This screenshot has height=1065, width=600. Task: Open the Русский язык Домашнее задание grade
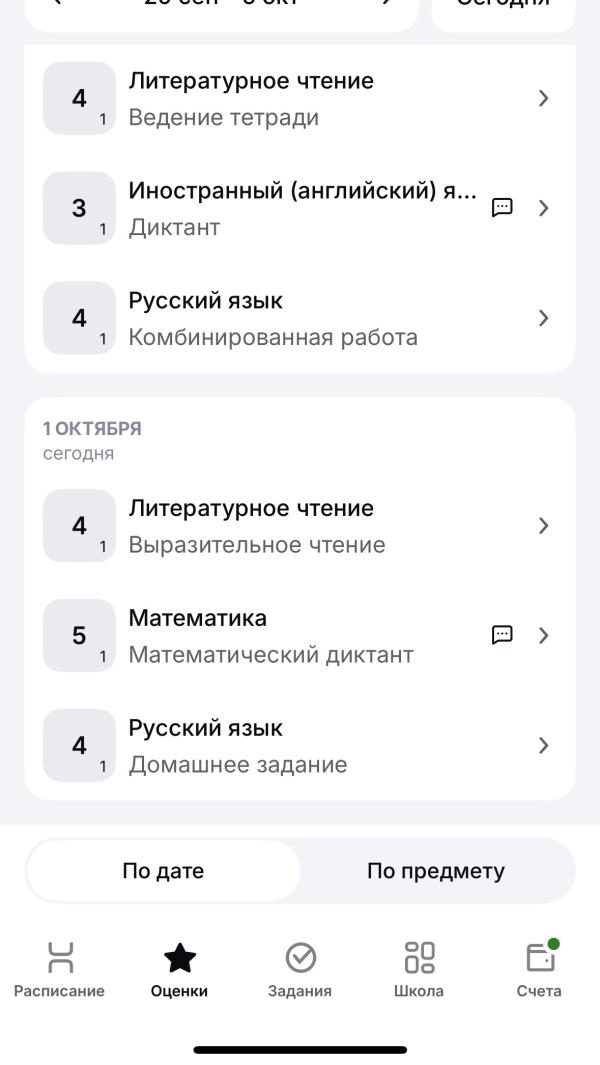(x=300, y=746)
